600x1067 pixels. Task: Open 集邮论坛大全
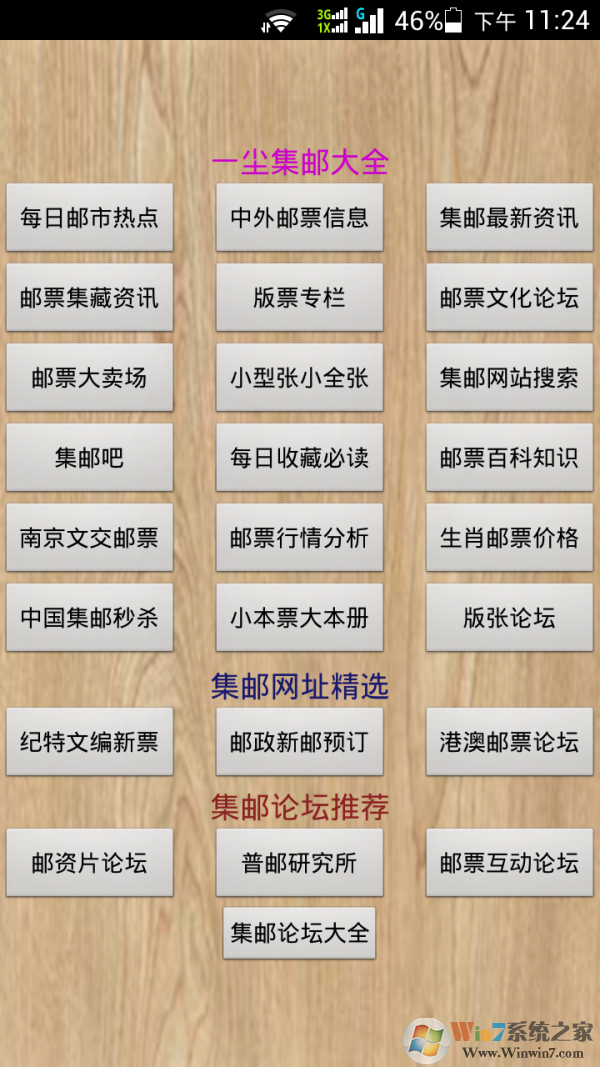pos(299,933)
